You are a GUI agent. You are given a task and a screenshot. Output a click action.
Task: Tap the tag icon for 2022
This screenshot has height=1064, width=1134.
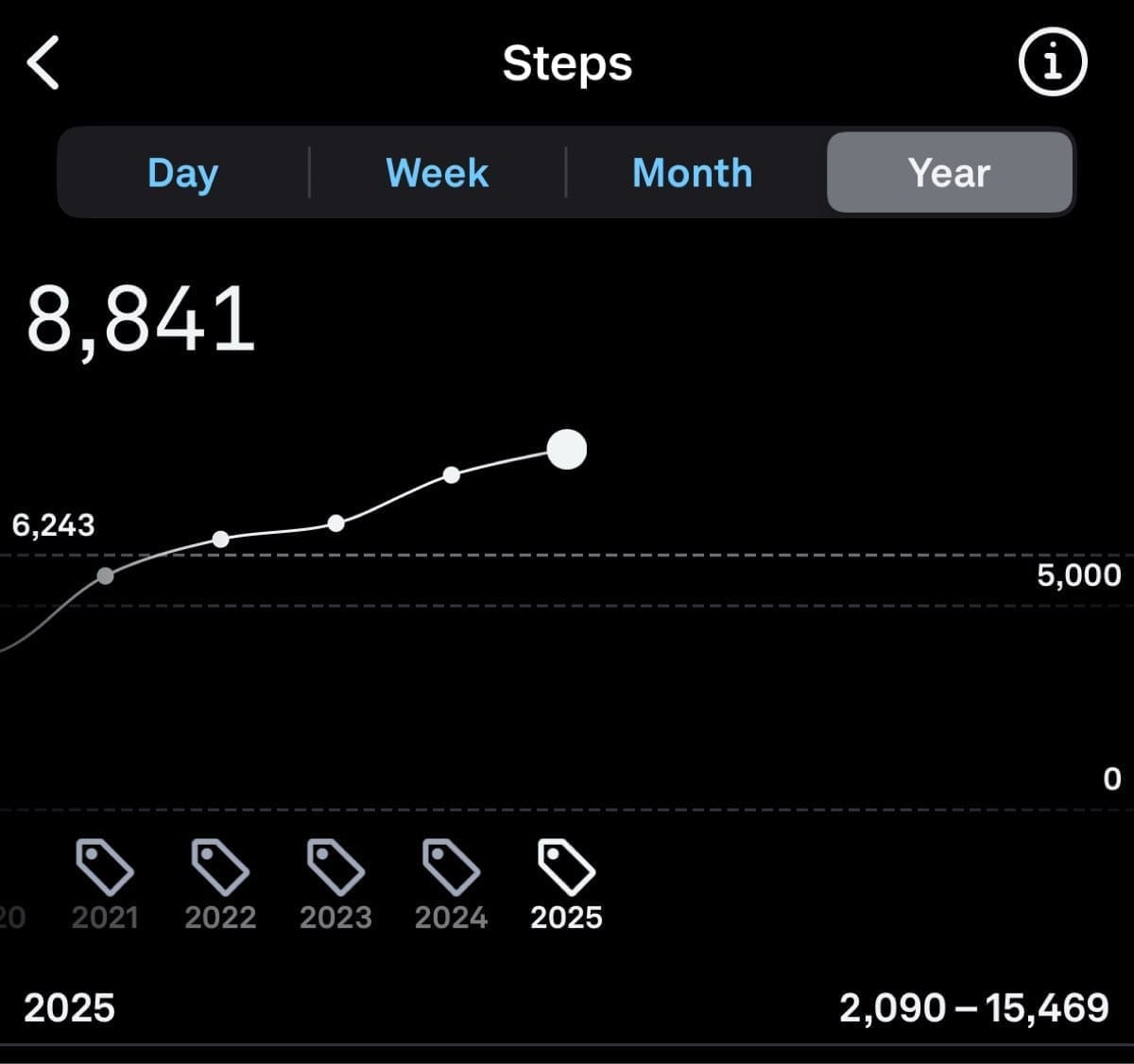(220, 867)
